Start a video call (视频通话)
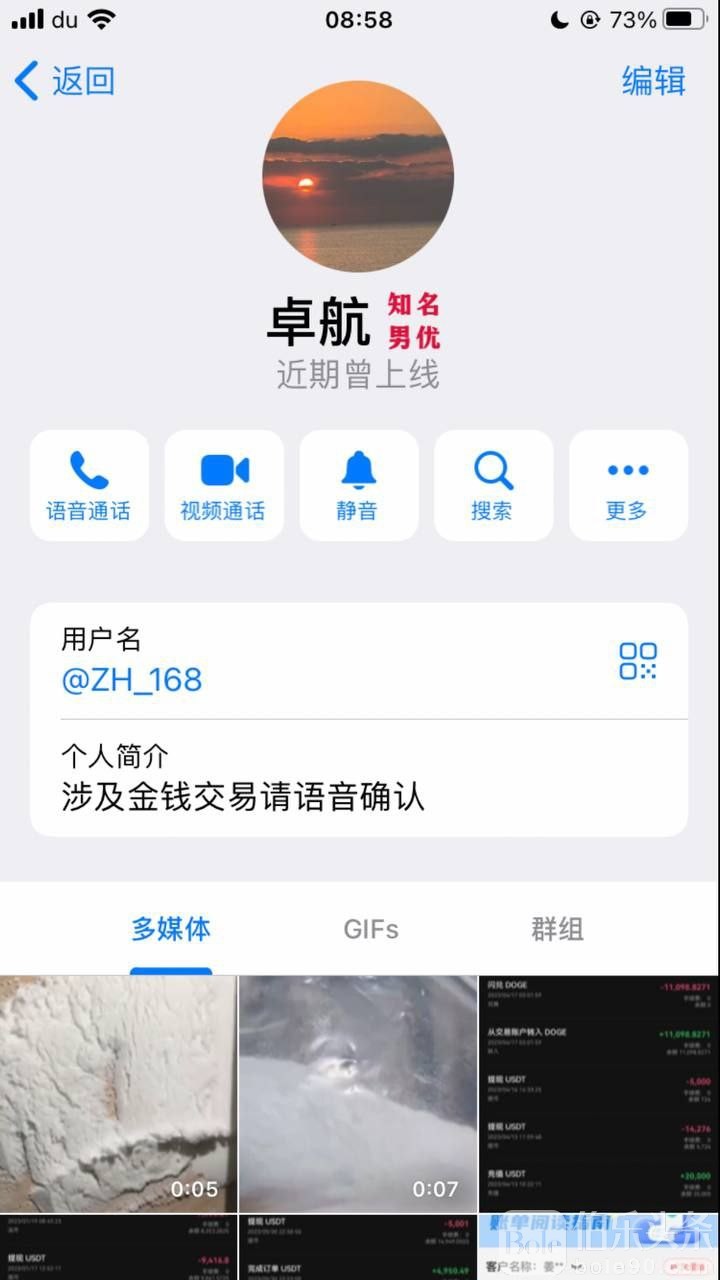Screen dimensions: 720x1280 click(224, 486)
